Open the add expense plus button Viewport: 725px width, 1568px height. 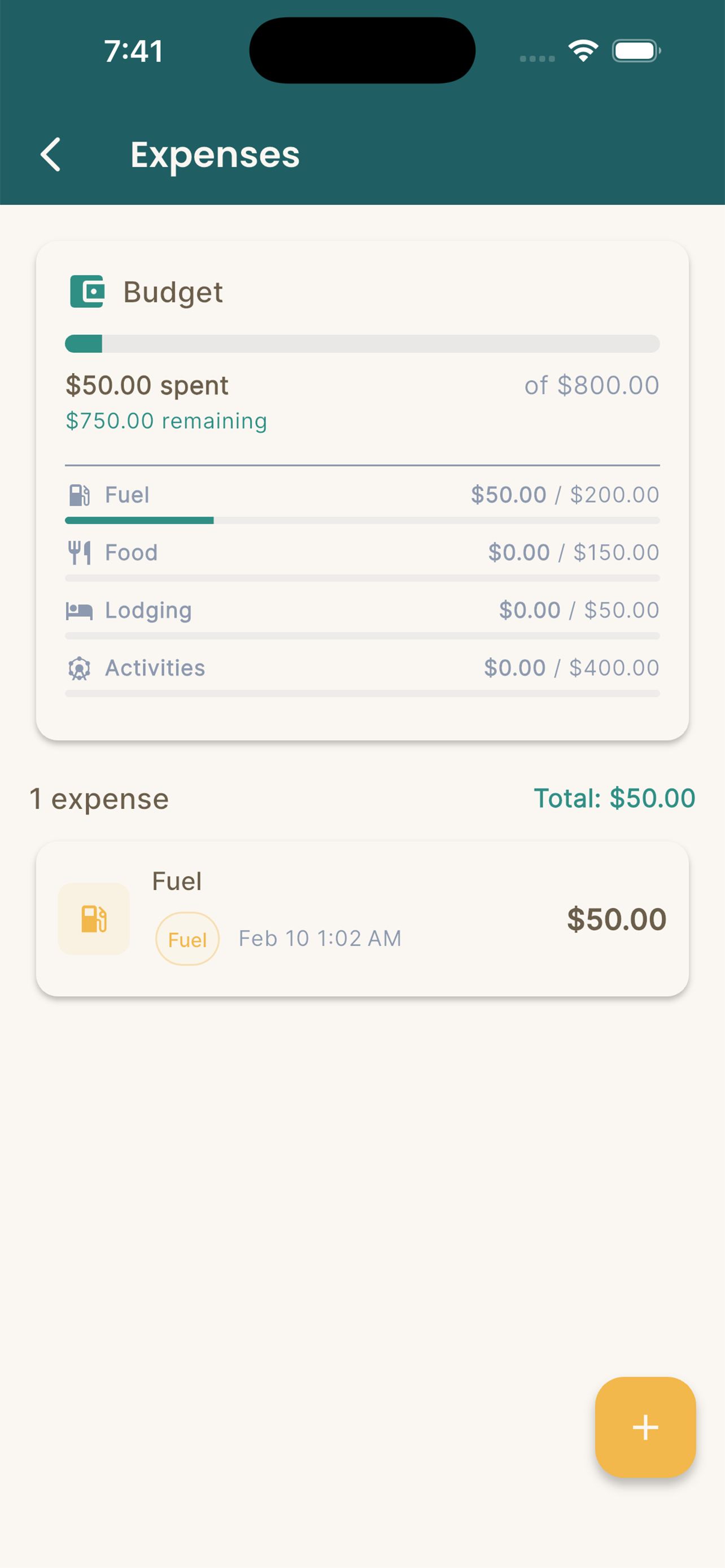[645, 1427]
